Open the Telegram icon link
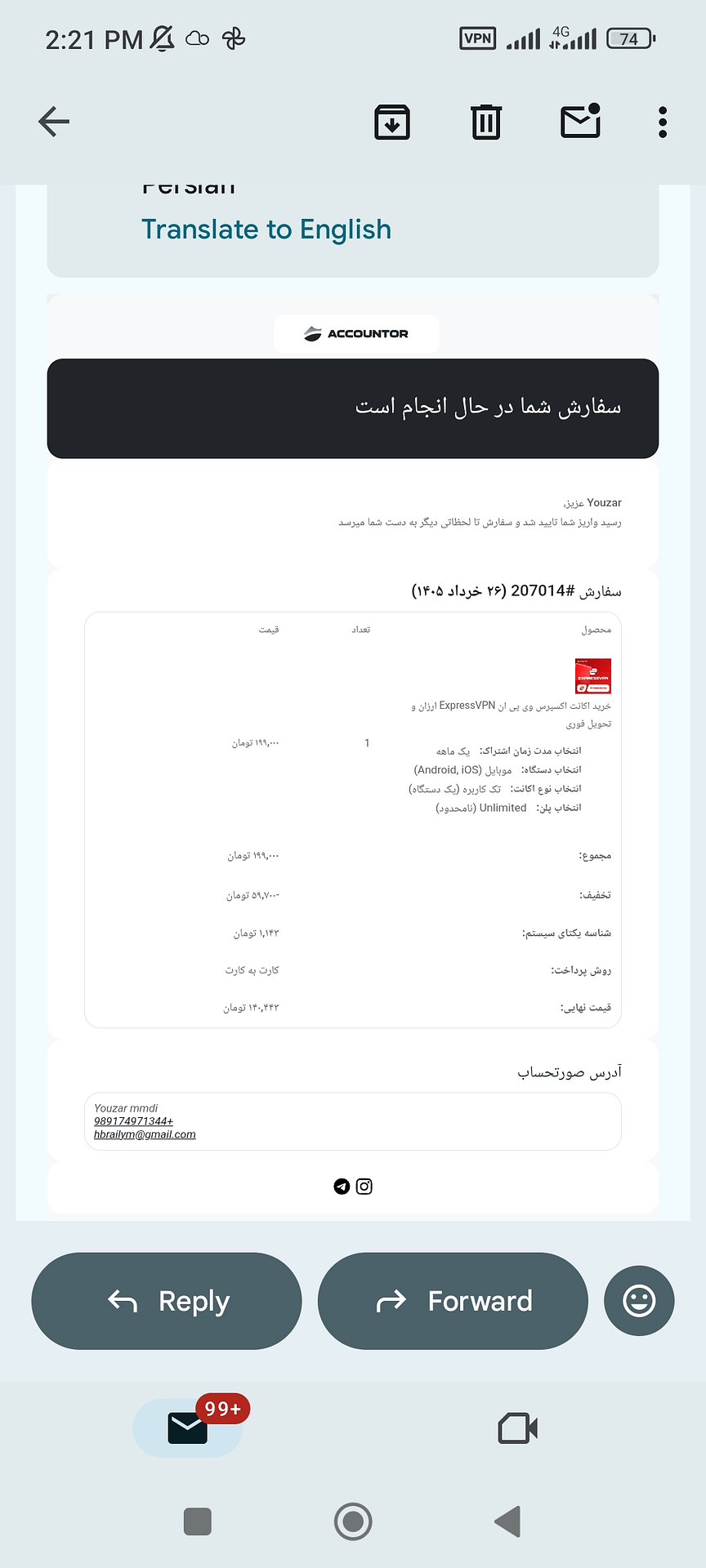706x1568 pixels. [342, 1187]
